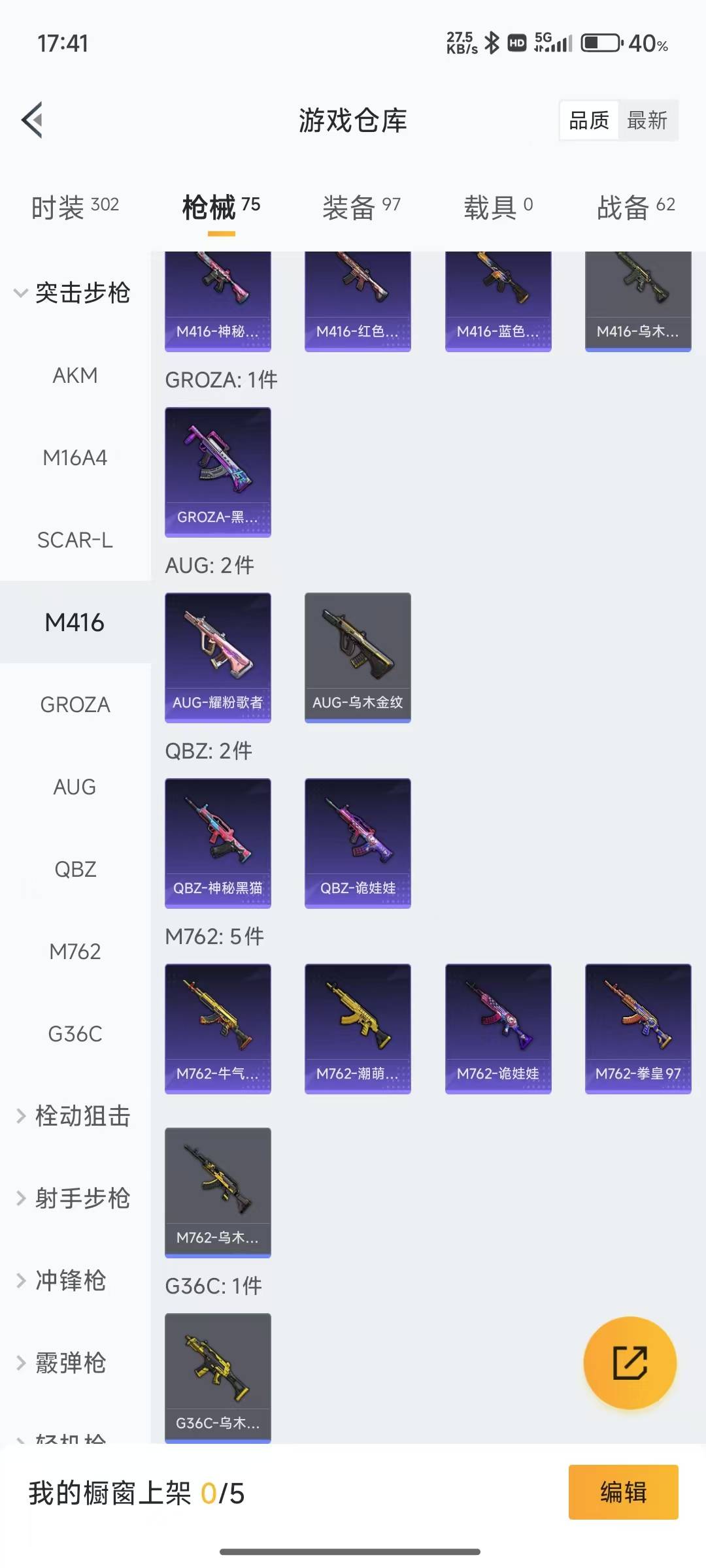Select SCAR-L in the side list

pos(75,540)
